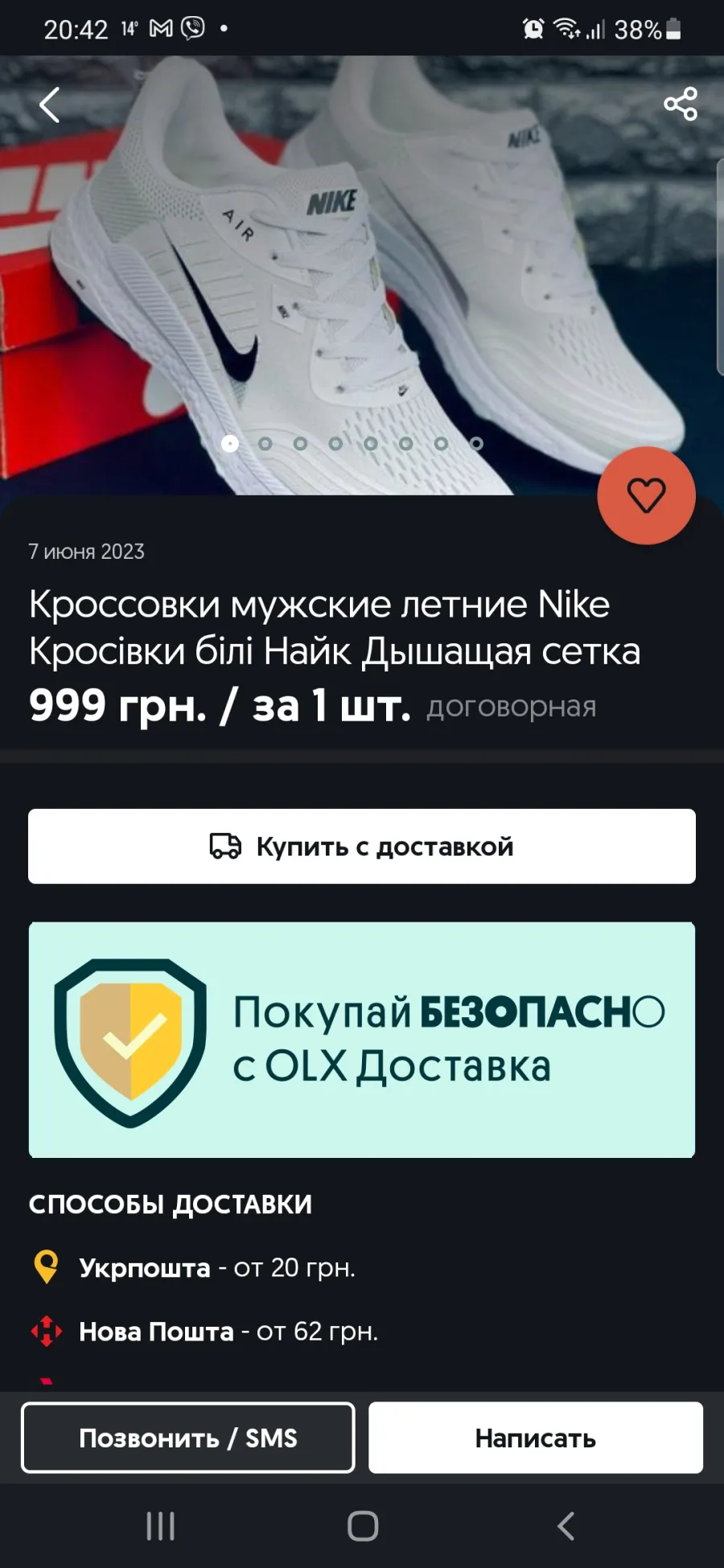Image resolution: width=724 pixels, height=1568 pixels.
Task: Go to the home screen
Action: (363, 1525)
